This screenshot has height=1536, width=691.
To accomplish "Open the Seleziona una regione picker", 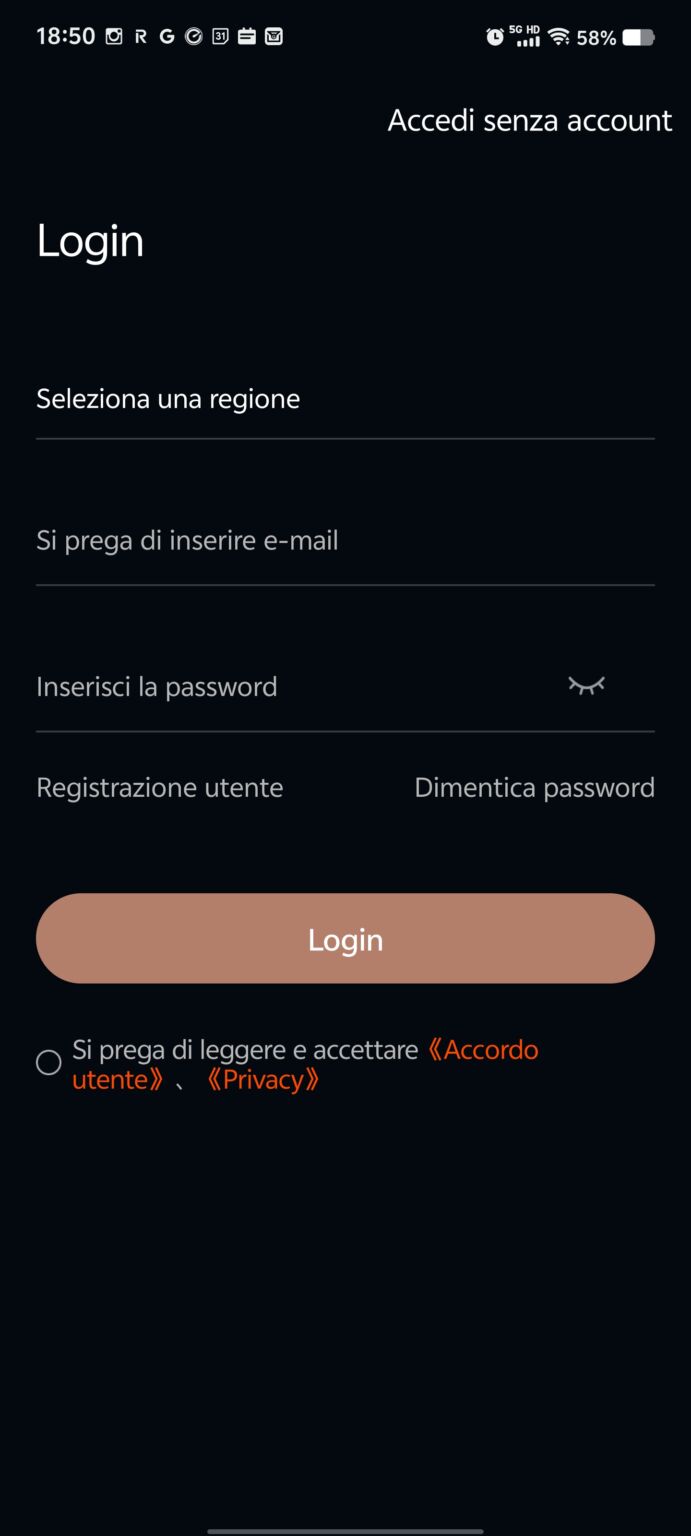I will coord(345,399).
